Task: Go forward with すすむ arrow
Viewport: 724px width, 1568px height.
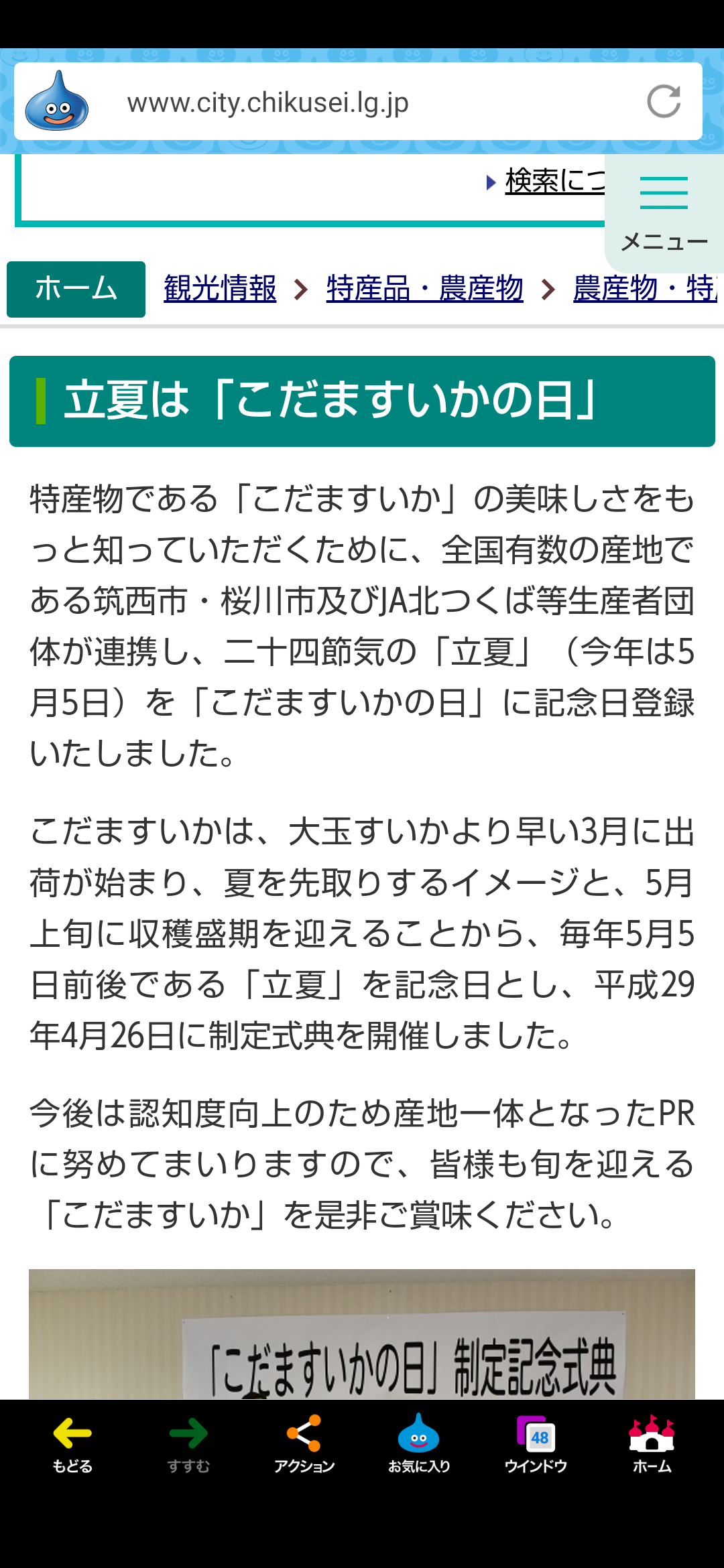Action: 188,1443
